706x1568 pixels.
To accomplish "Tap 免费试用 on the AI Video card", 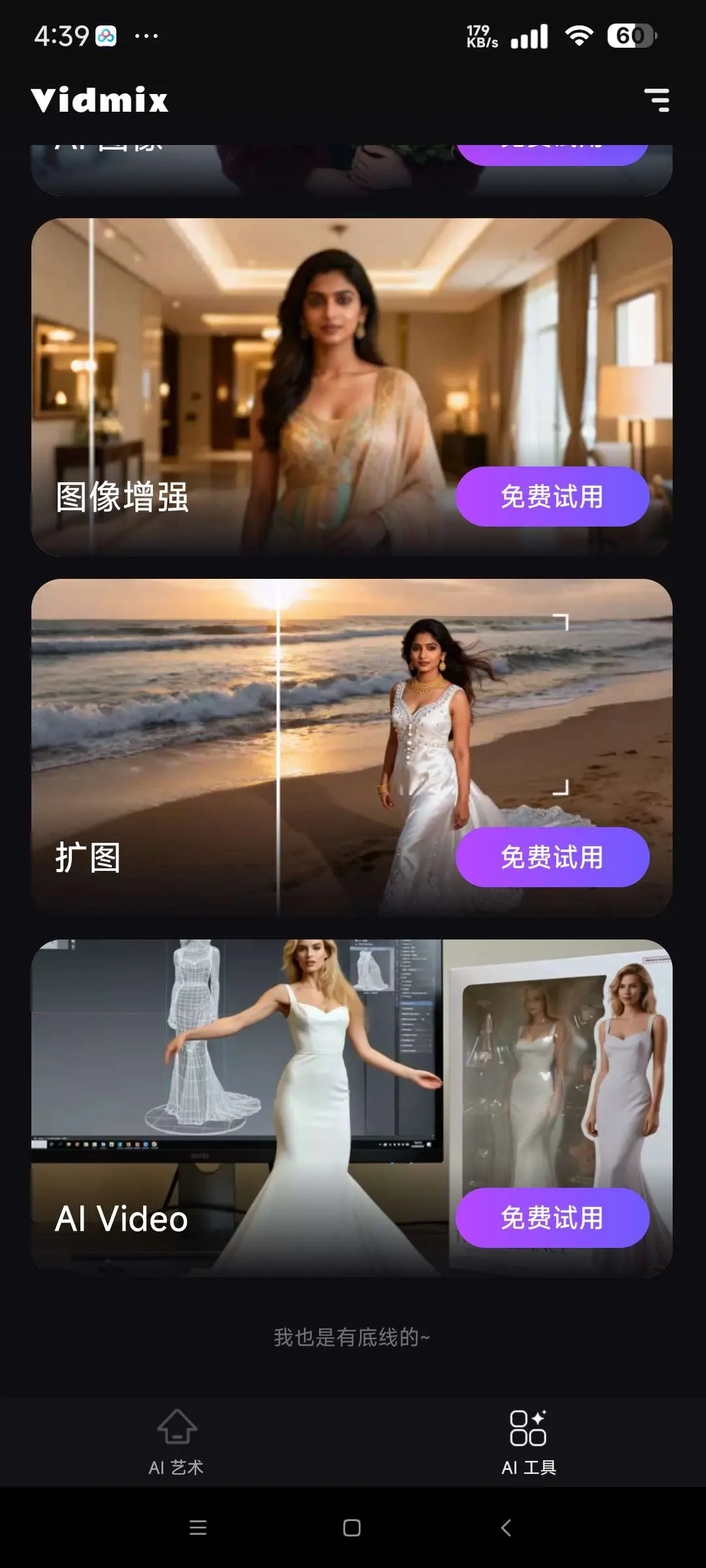I will click(552, 1218).
